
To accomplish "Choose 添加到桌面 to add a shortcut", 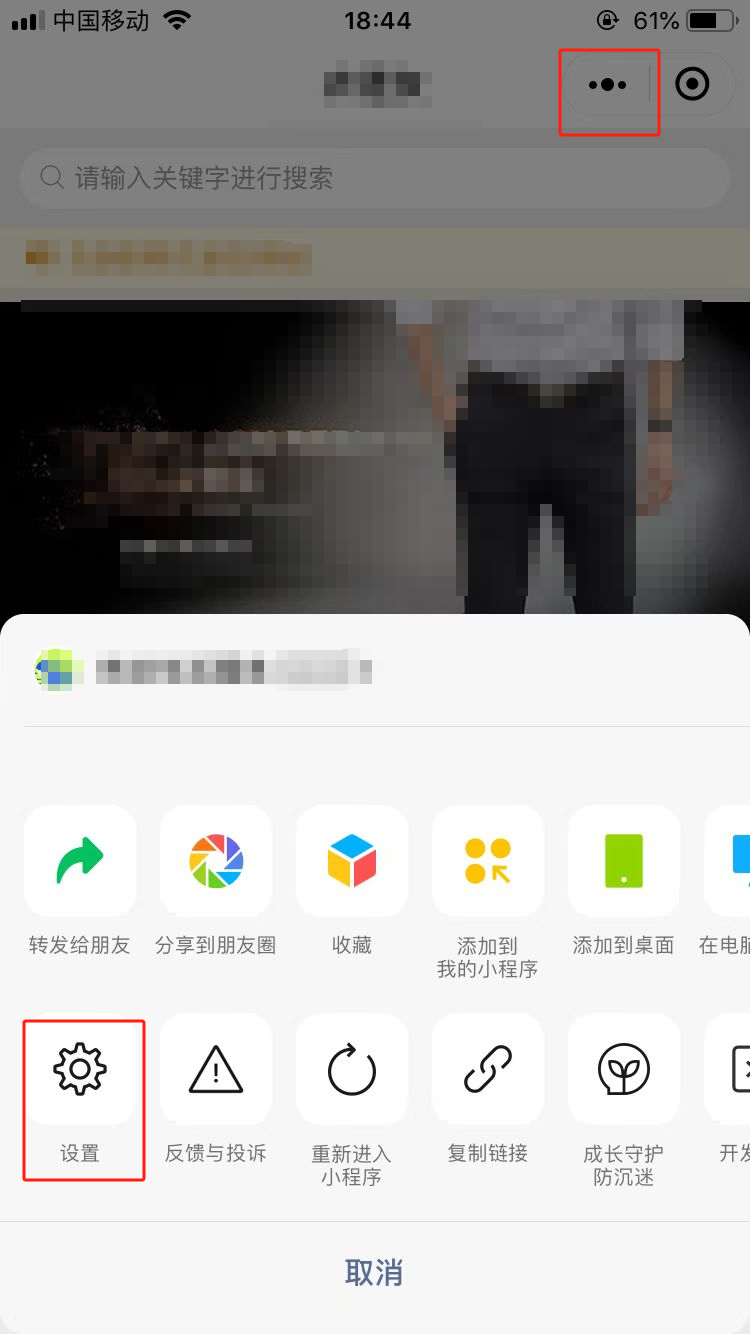I will (x=624, y=862).
